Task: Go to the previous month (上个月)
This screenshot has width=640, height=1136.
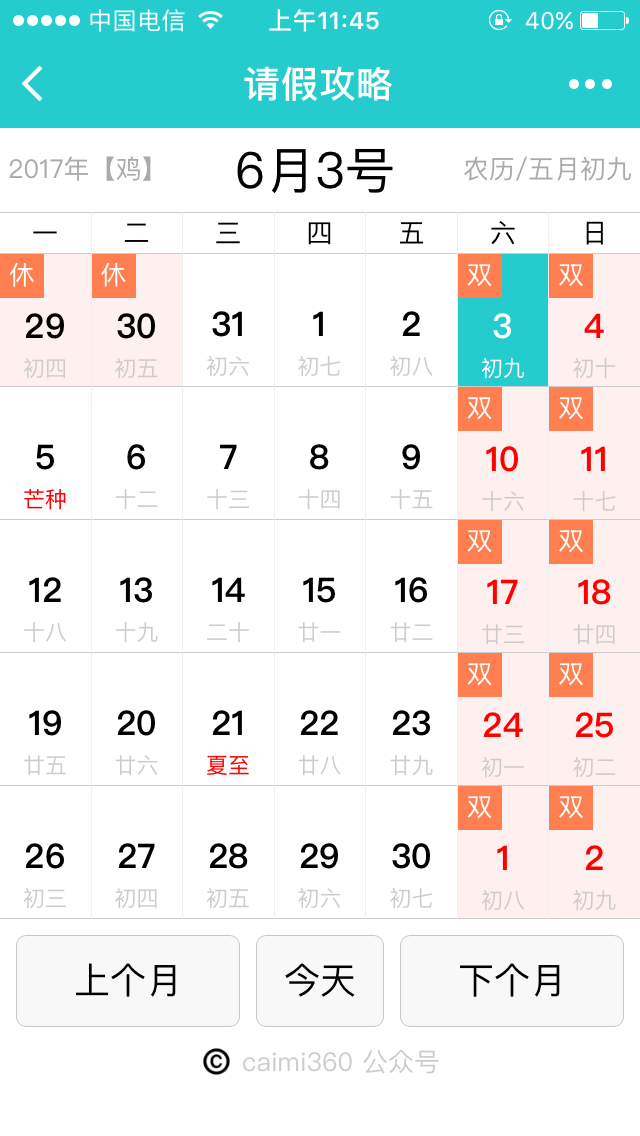Action: [x=128, y=981]
